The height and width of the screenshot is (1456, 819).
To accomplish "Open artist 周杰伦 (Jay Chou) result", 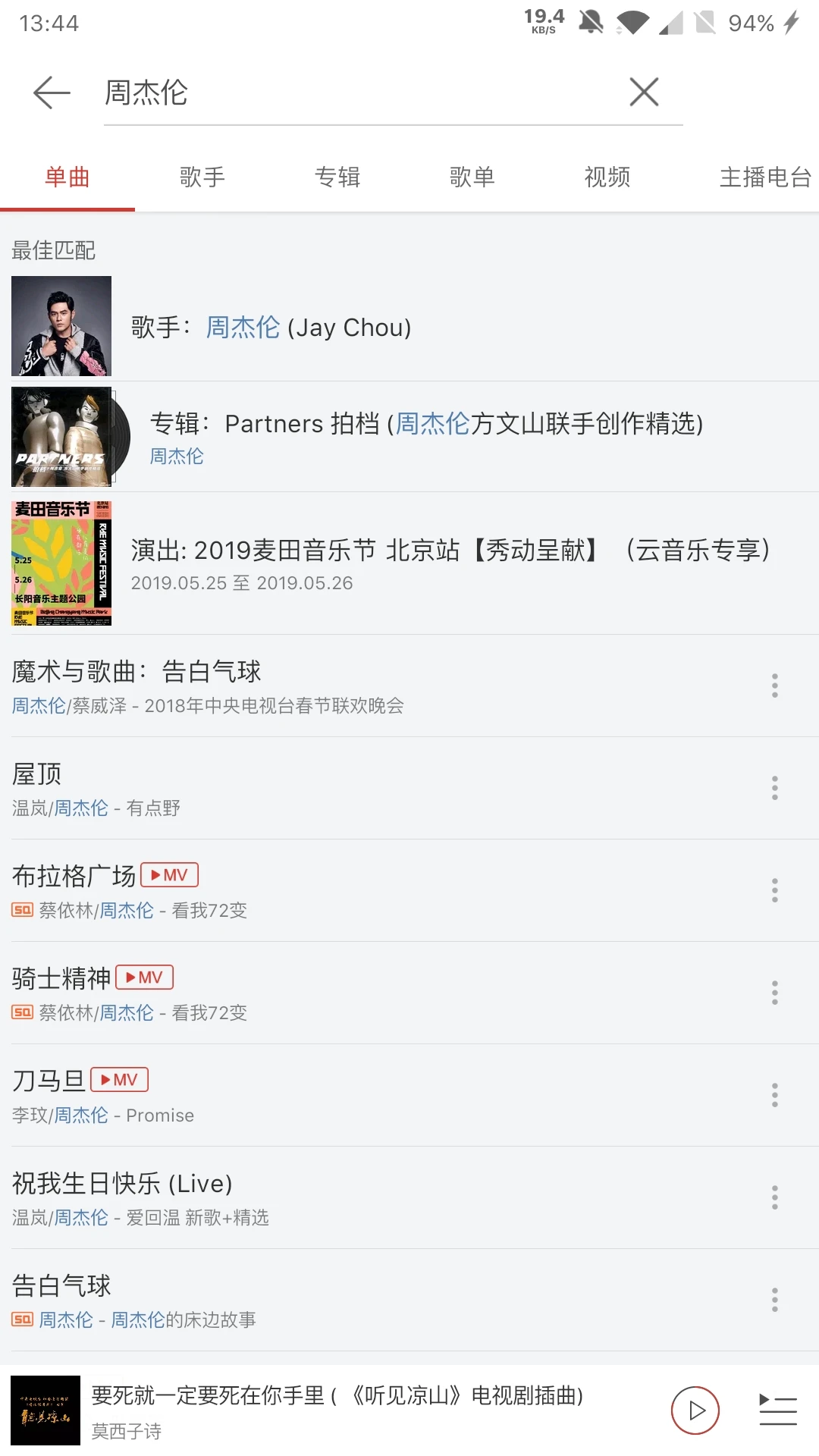I will pyautogui.click(x=409, y=327).
